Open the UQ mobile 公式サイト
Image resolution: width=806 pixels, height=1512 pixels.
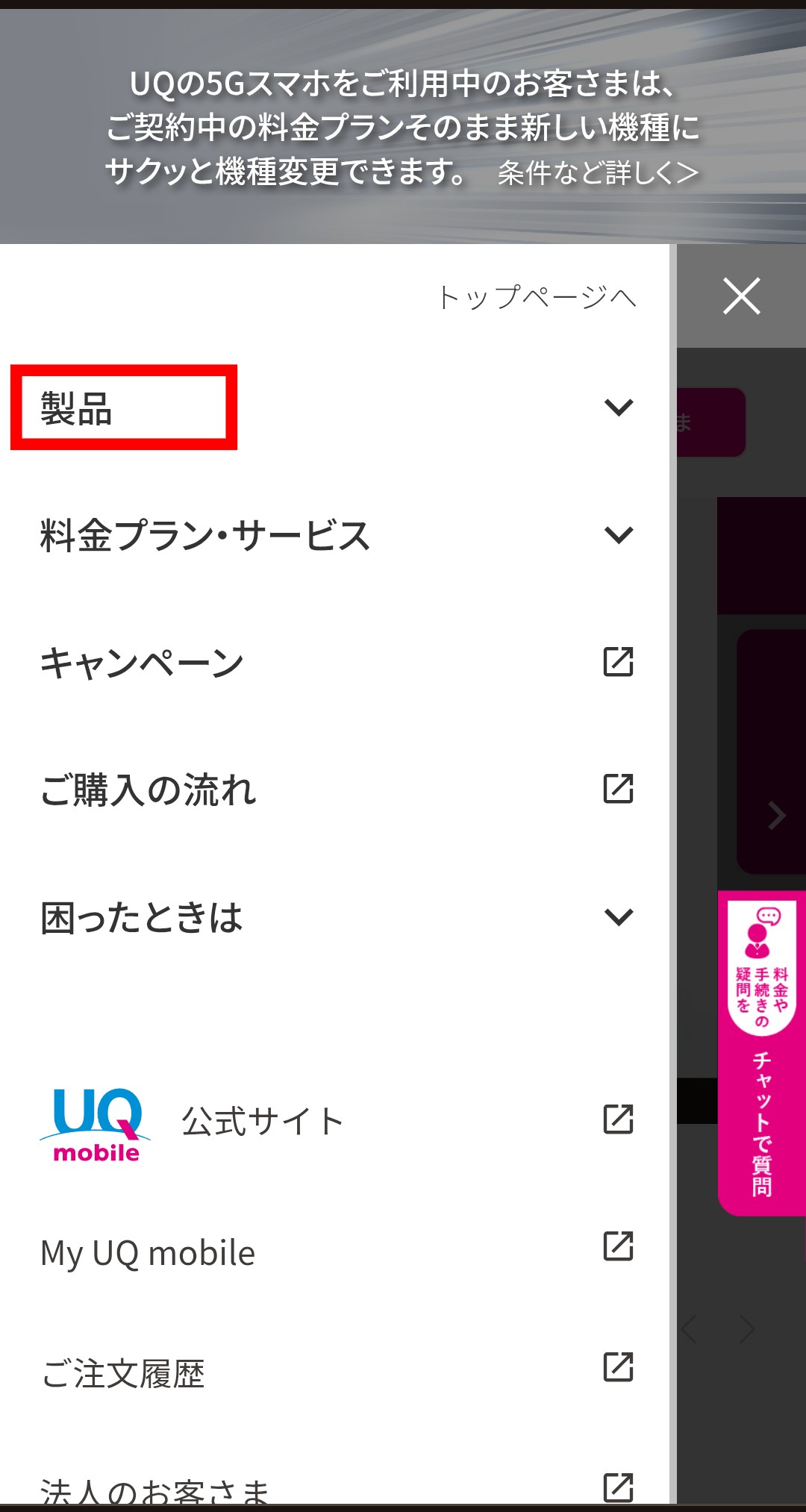click(x=336, y=1121)
